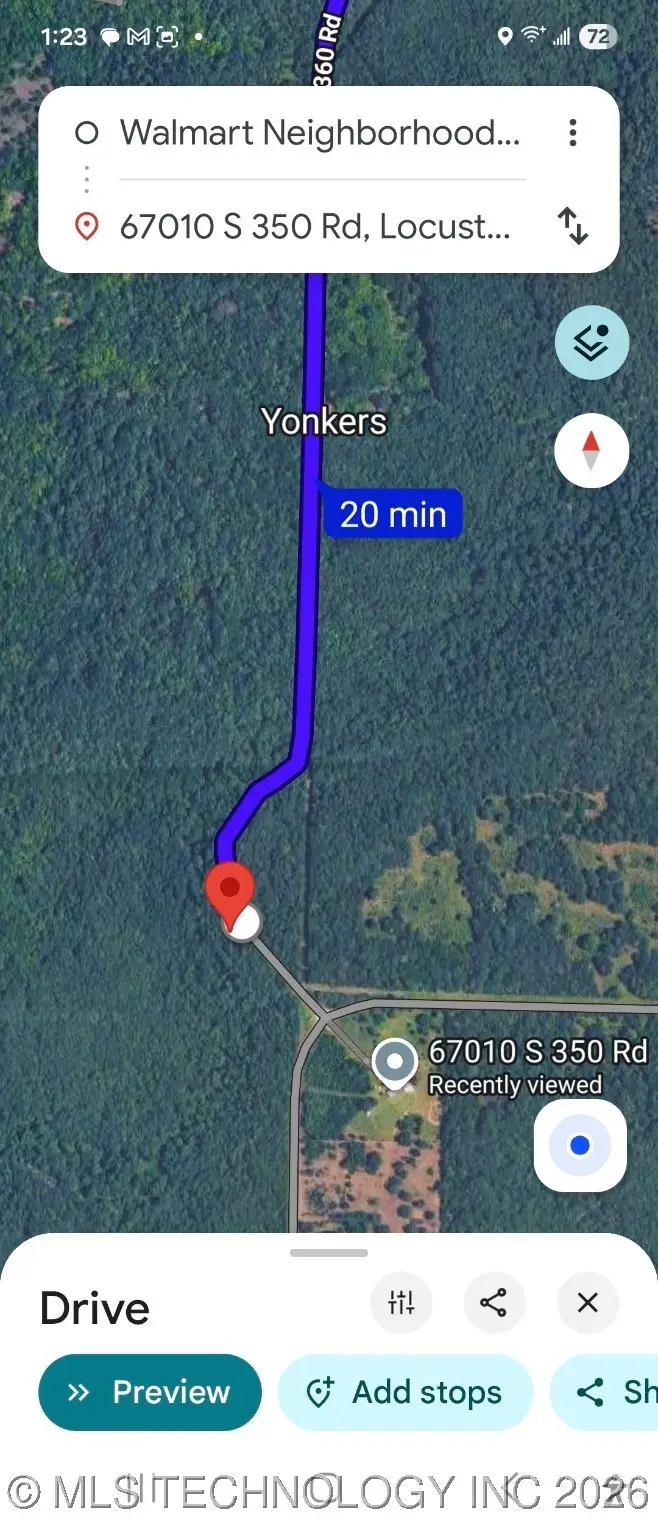
Task: Edit the Walmart Neighborhood starting point
Action: point(320,133)
